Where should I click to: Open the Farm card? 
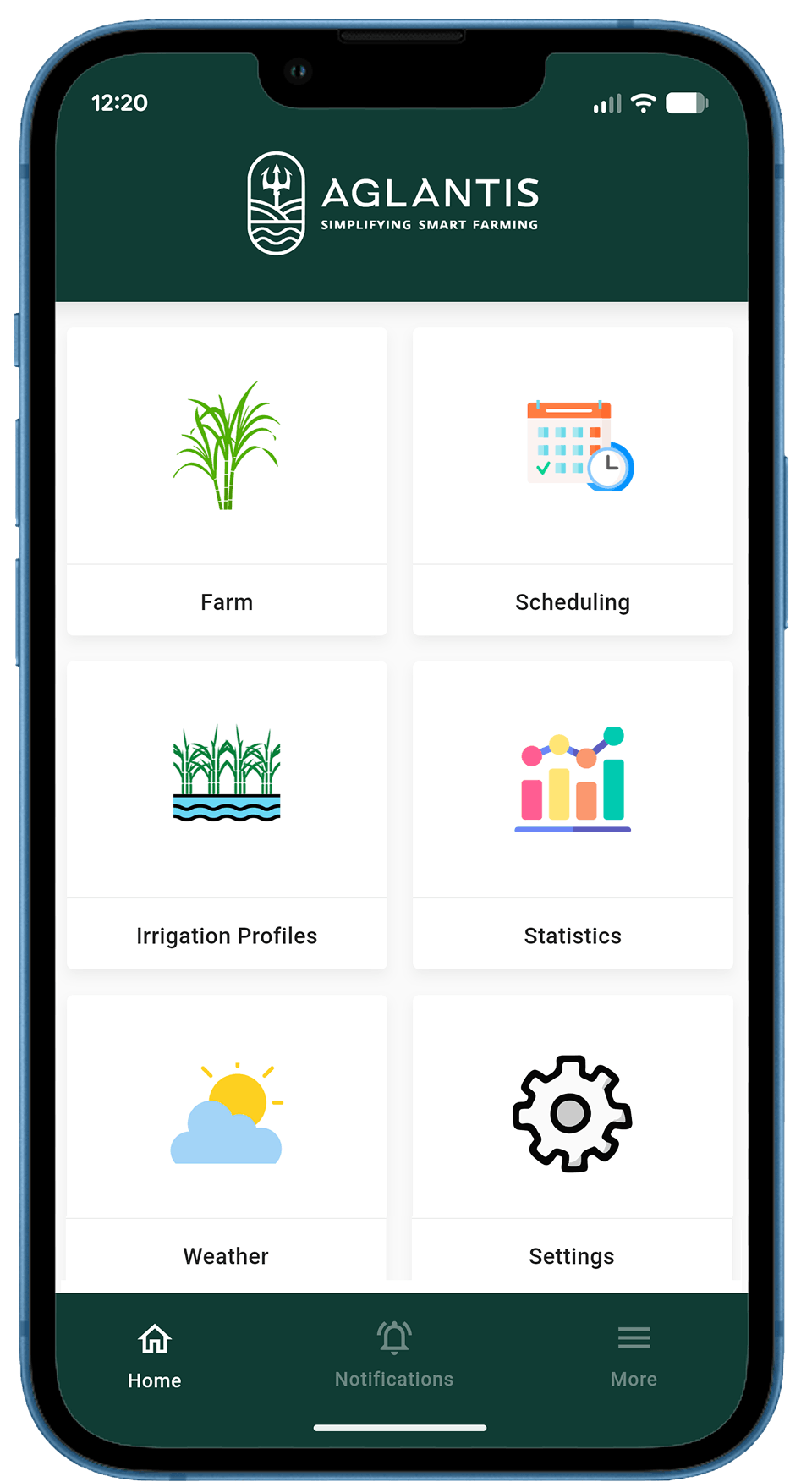pos(227,481)
